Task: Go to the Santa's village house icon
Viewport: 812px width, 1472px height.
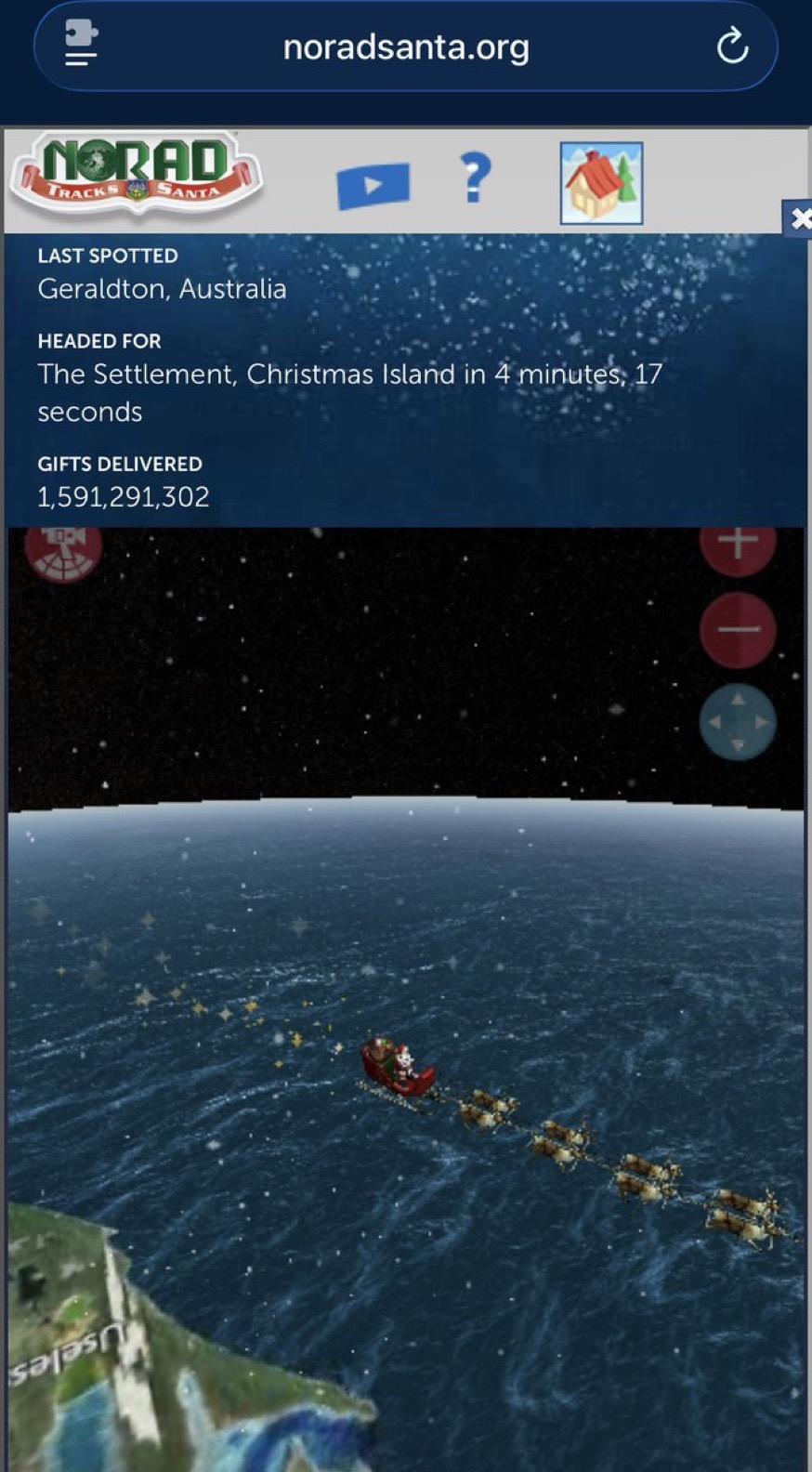Action: 601,183
